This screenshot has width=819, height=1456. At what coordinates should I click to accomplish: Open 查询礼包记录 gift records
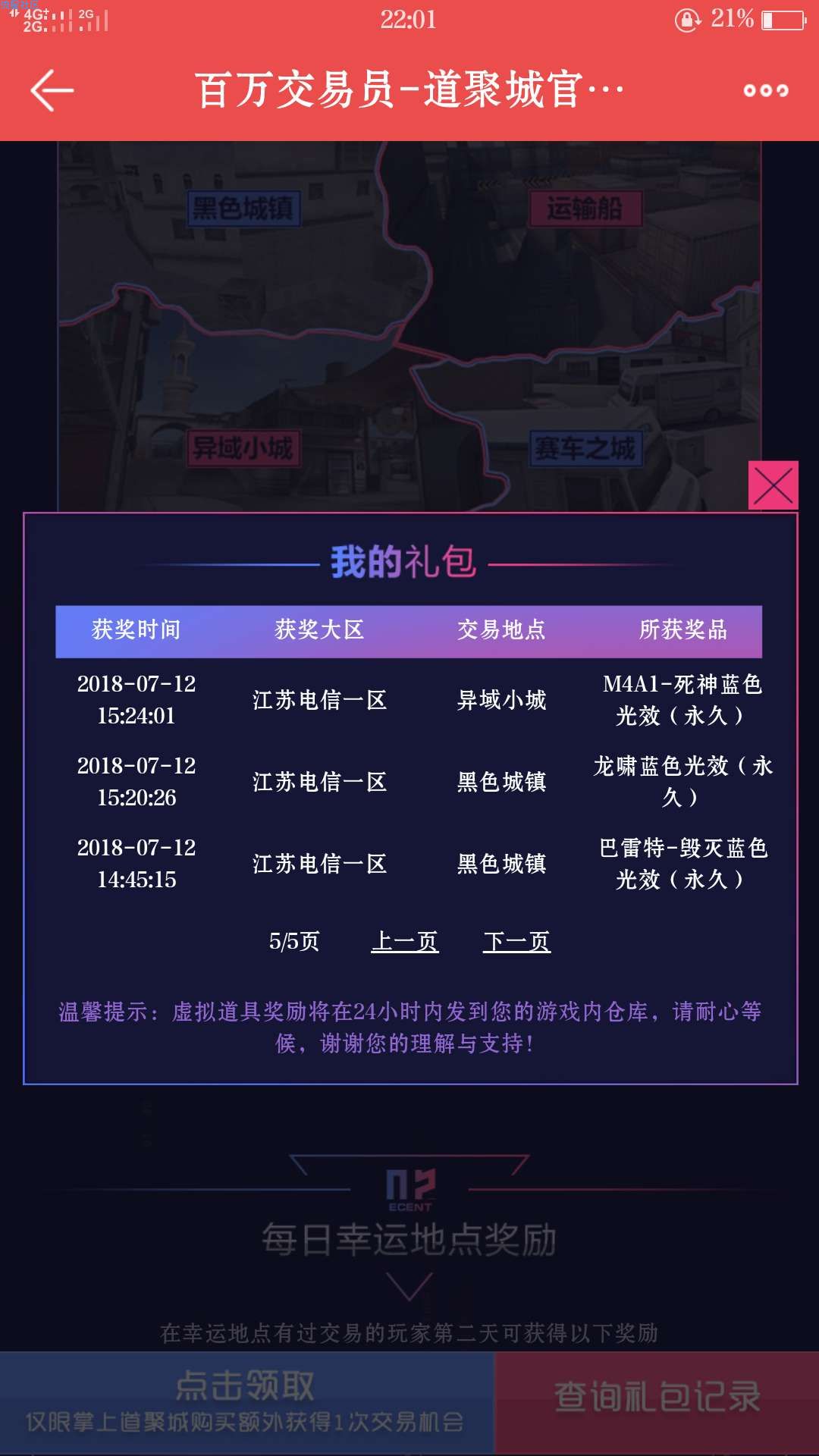(x=657, y=1402)
